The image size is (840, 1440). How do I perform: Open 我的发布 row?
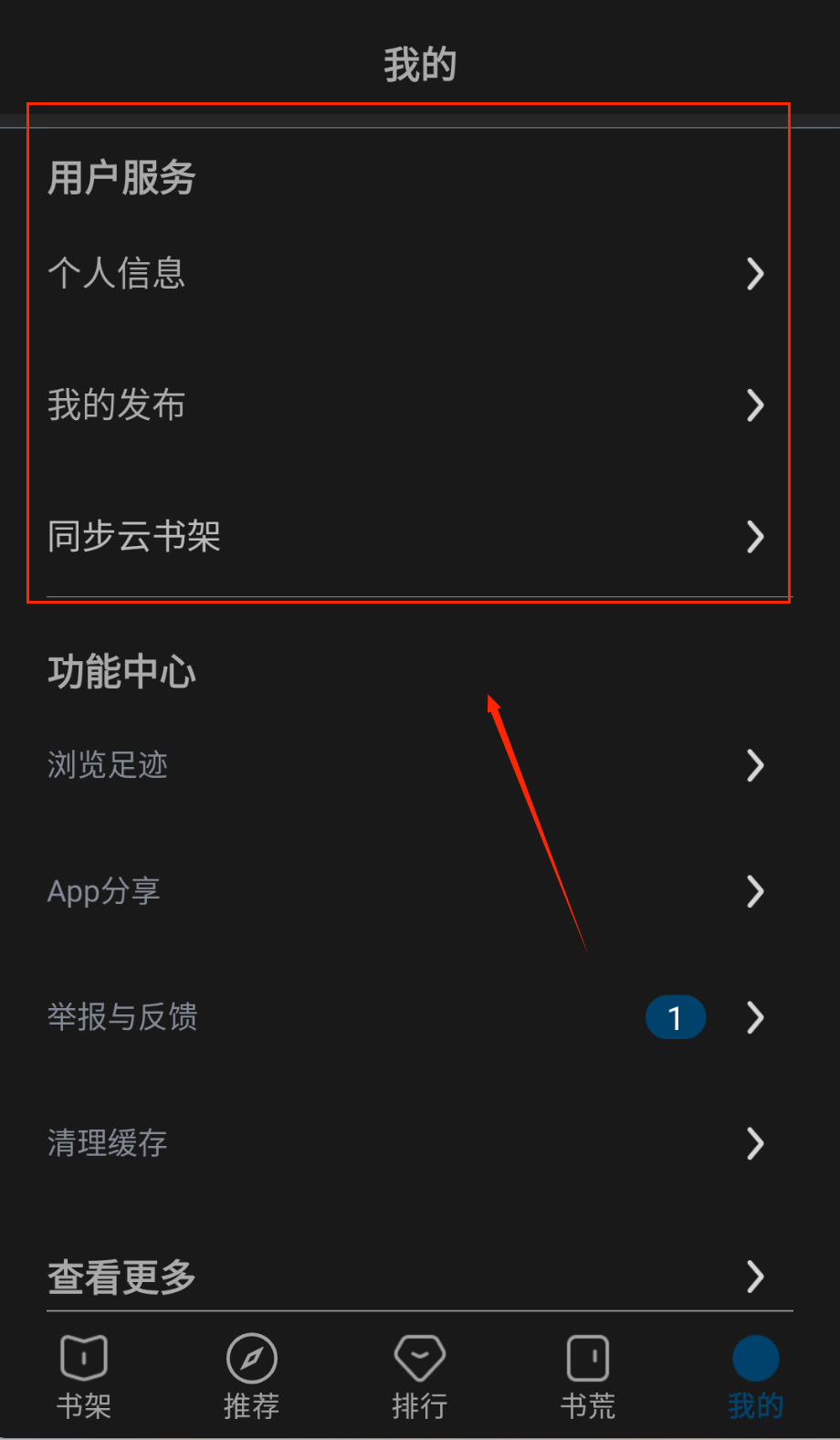point(406,405)
